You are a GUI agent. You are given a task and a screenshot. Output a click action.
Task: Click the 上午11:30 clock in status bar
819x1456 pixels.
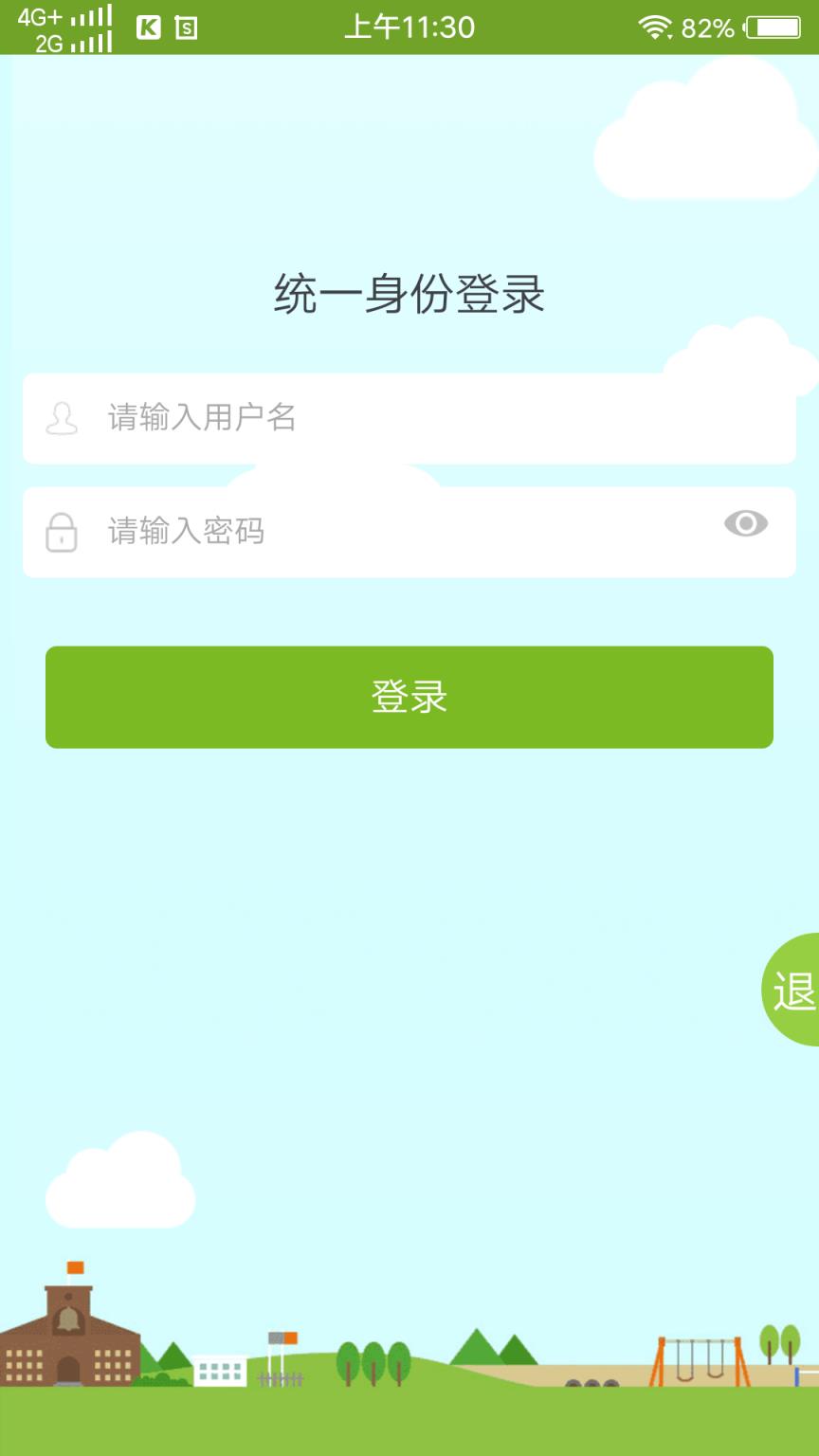pyautogui.click(x=409, y=27)
